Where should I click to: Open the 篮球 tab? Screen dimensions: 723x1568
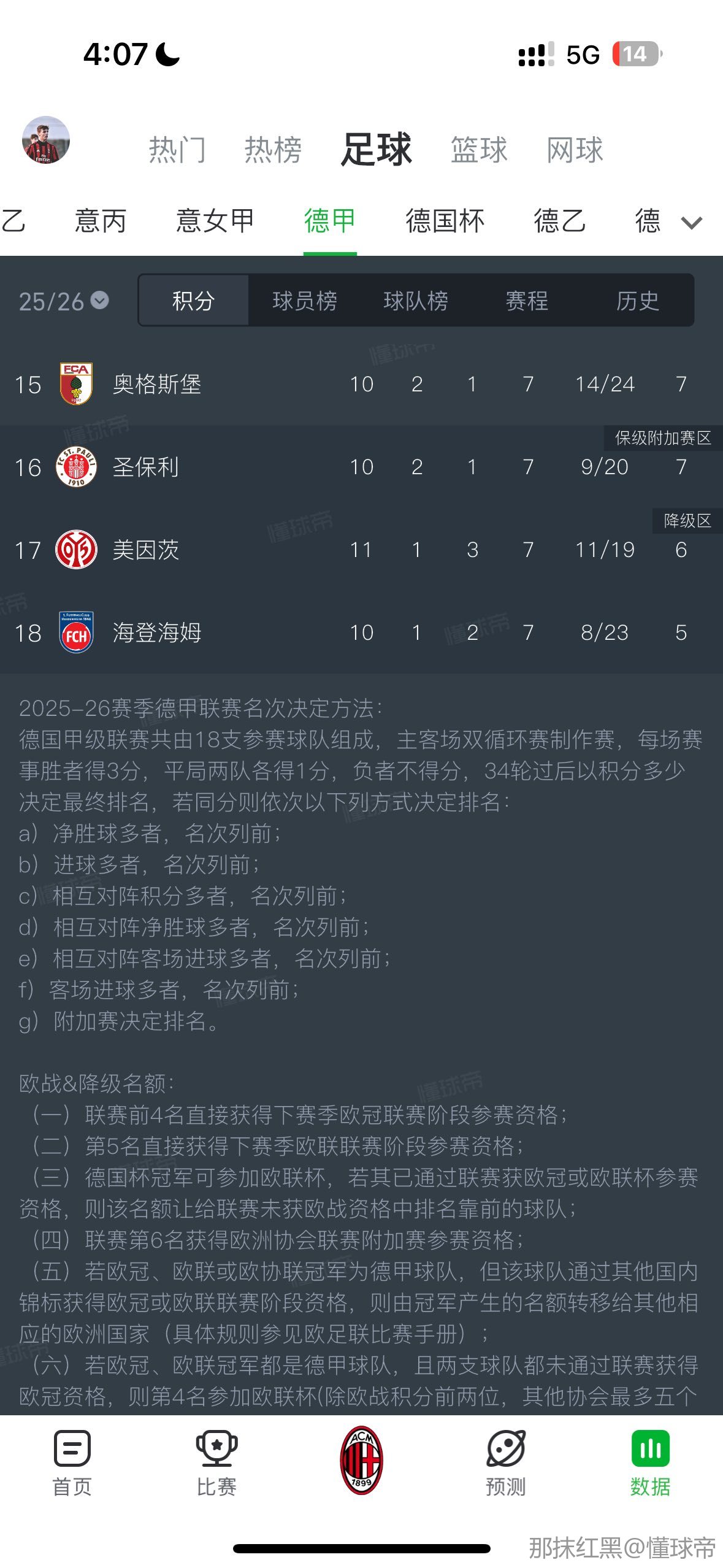[479, 150]
